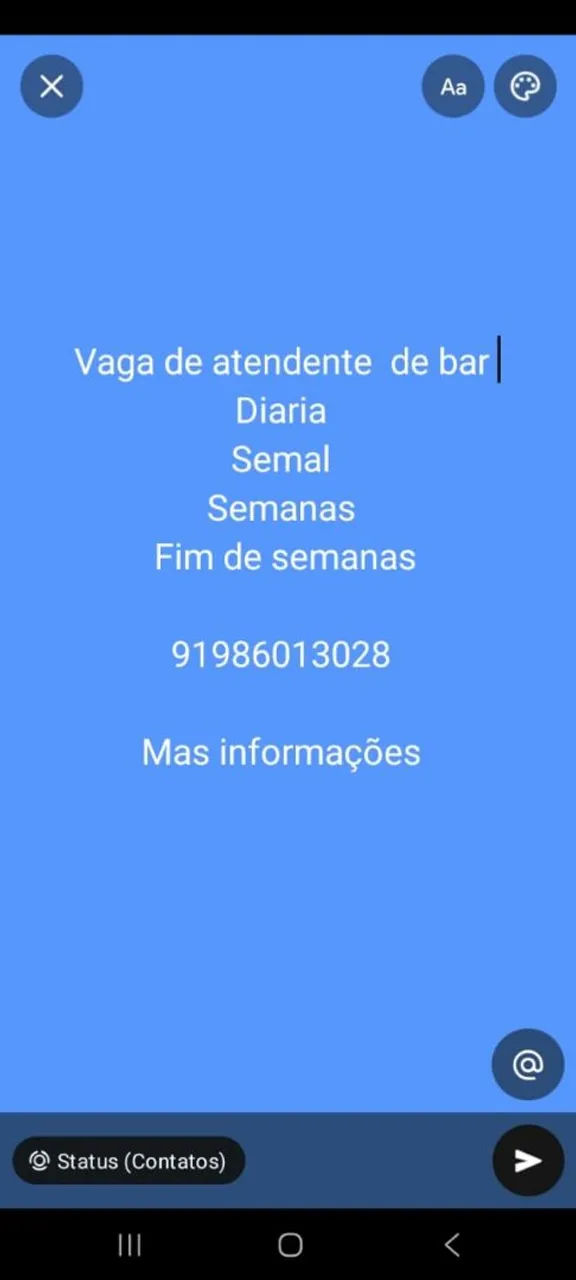Screen dimensions: 576x1280
Task: Go back with the system back button
Action: click(x=452, y=1244)
